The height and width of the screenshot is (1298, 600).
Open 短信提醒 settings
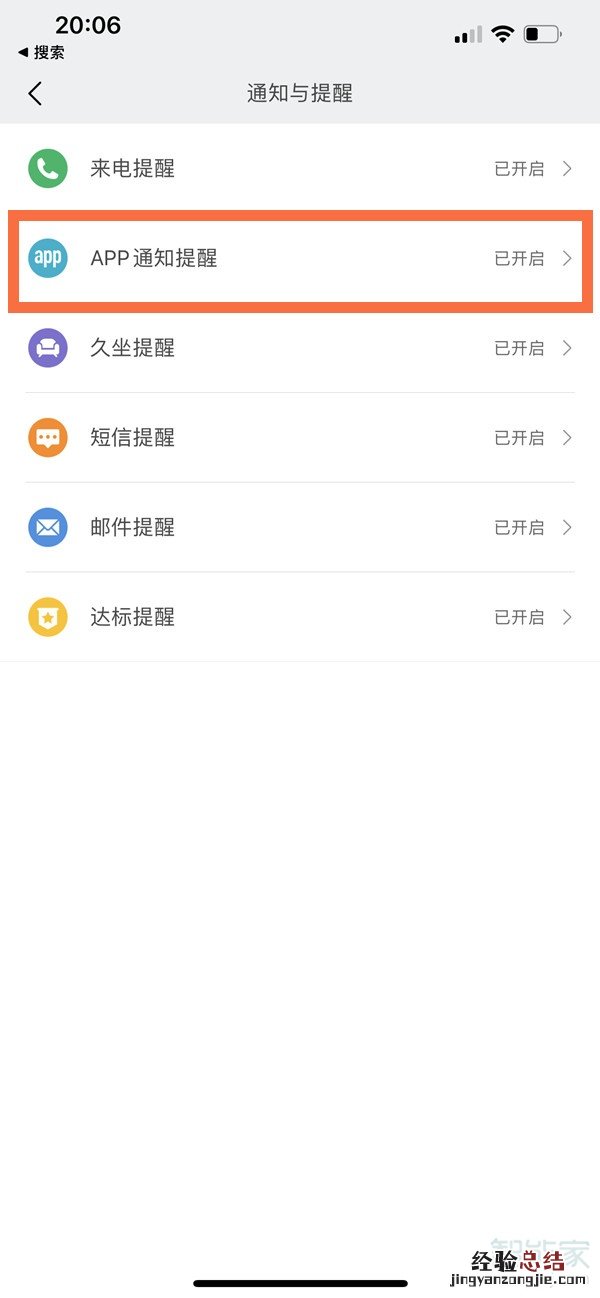click(300, 438)
